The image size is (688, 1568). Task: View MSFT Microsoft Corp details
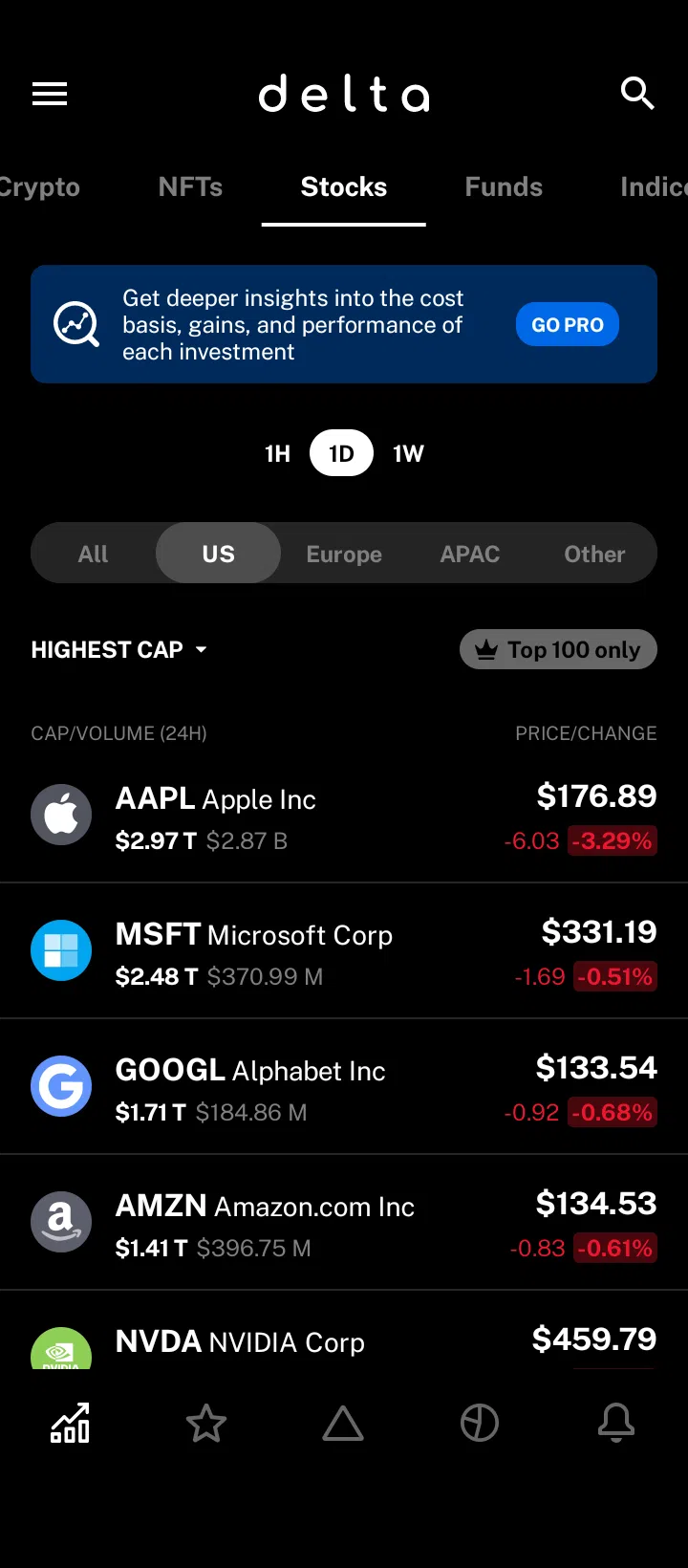click(x=344, y=951)
